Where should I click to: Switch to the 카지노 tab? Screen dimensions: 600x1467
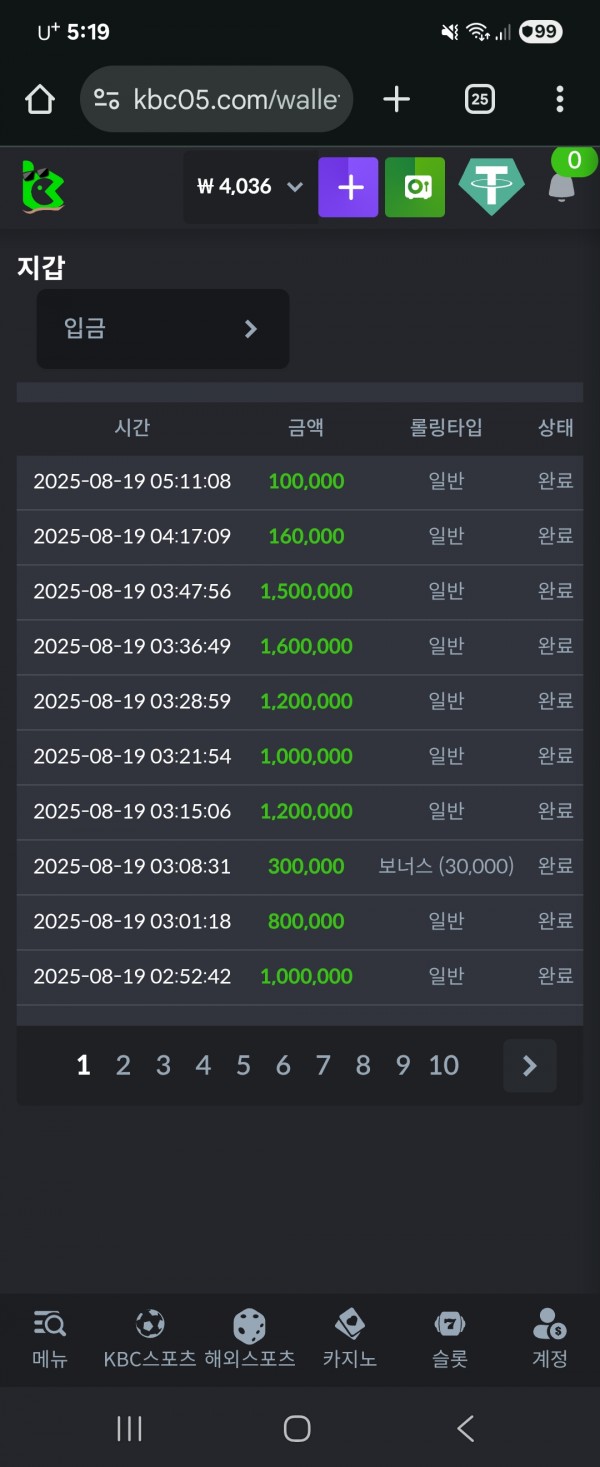pos(350,1338)
